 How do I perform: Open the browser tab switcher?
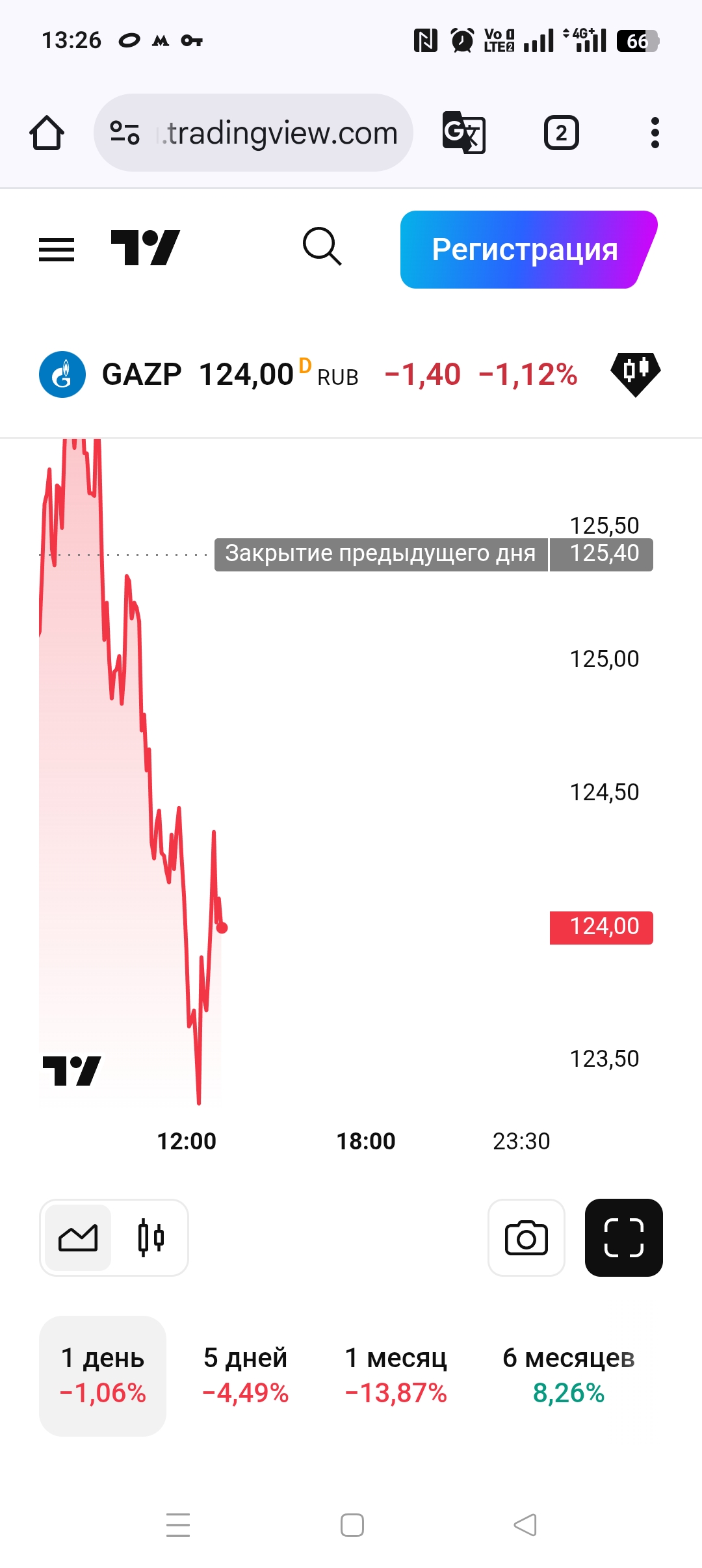(561, 133)
